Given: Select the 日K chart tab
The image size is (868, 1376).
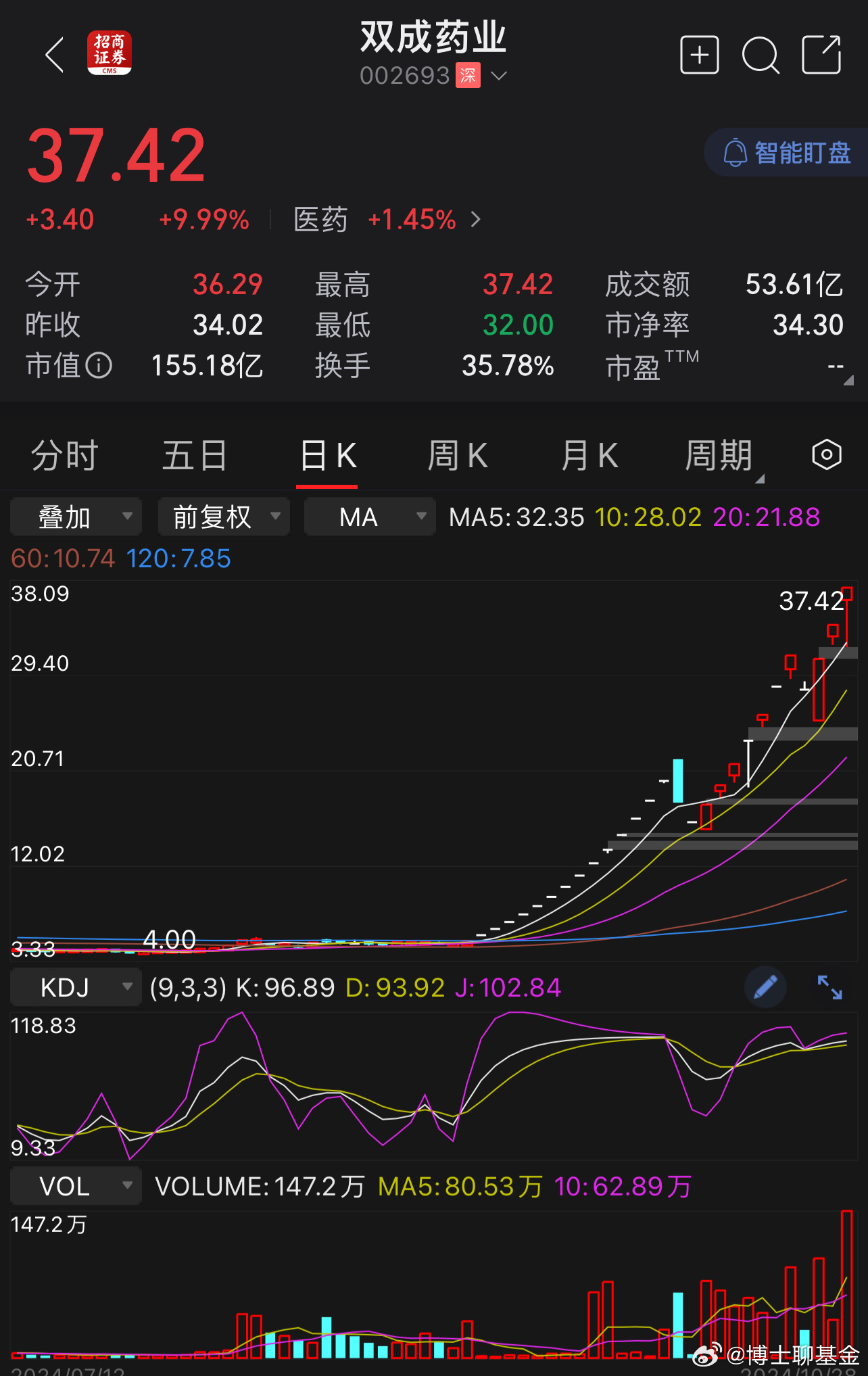Looking at the screenshot, I should (328, 455).
